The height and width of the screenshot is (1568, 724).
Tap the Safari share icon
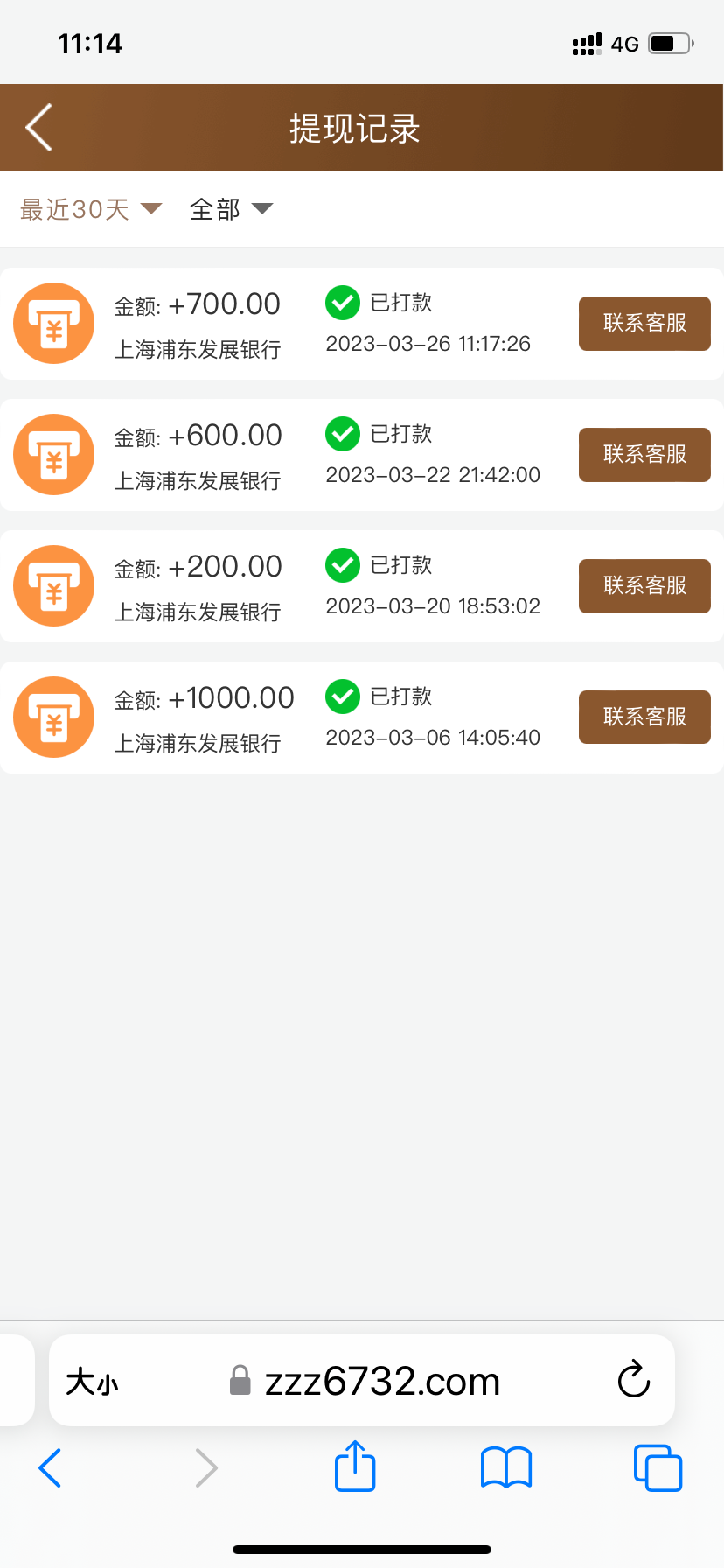point(354,1468)
